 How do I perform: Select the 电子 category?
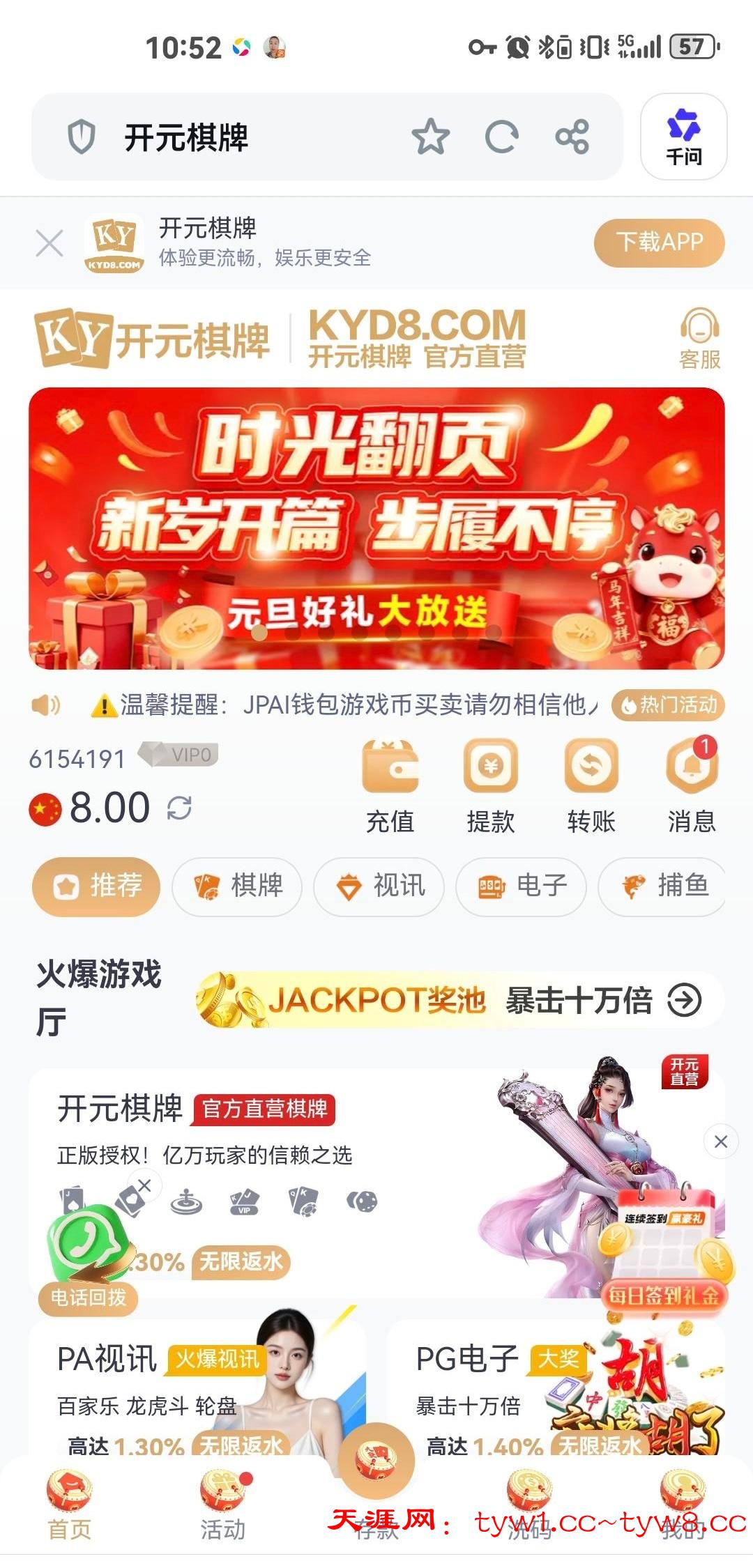coord(522,886)
